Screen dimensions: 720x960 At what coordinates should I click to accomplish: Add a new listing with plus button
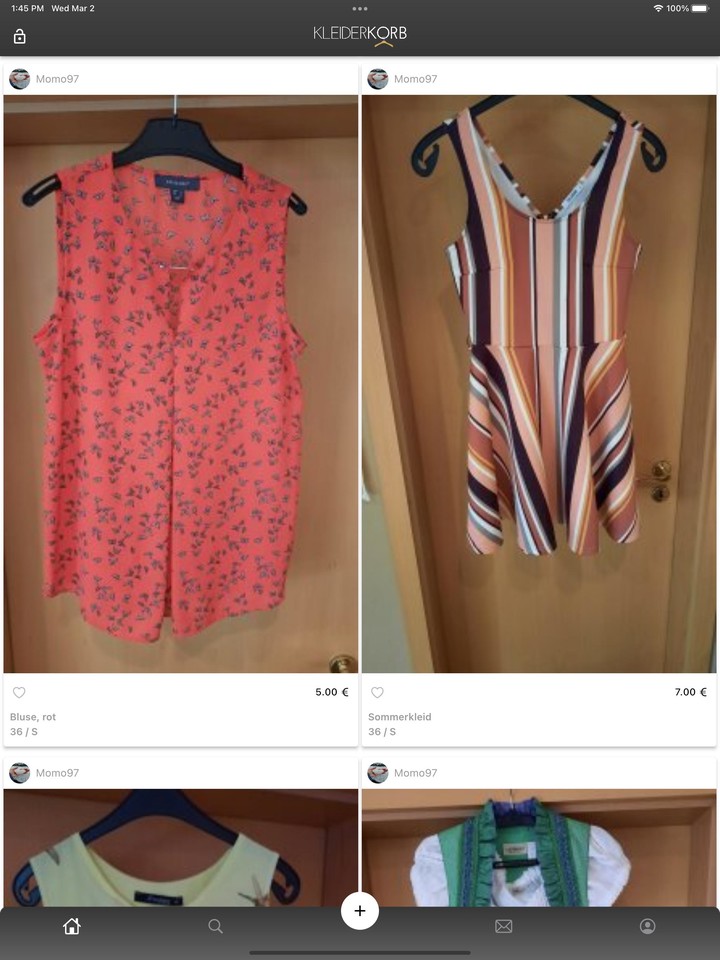[x=360, y=911]
